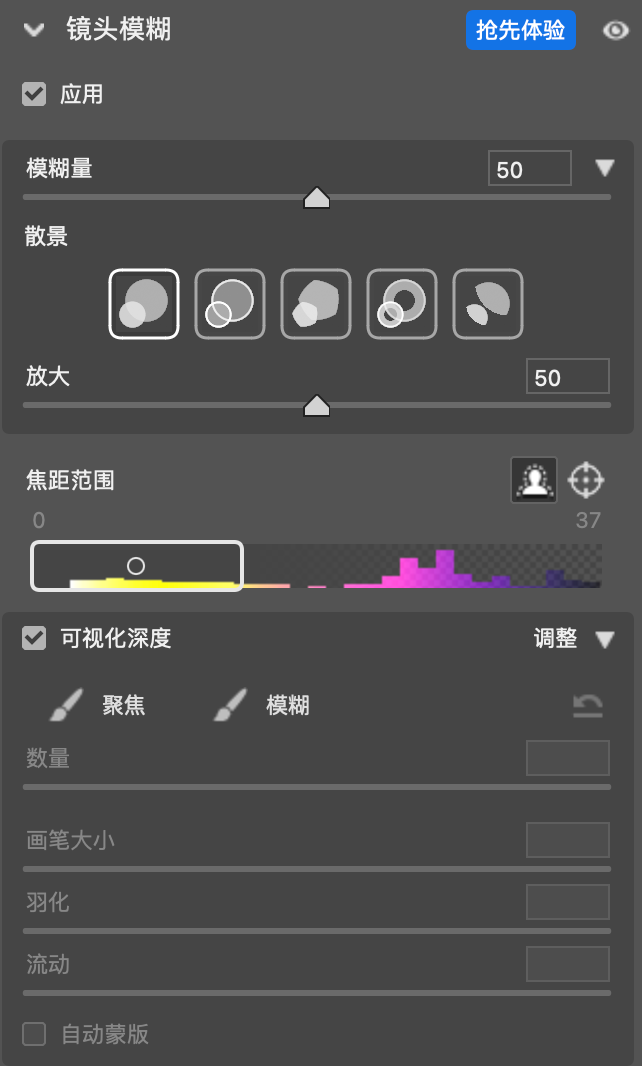This screenshot has height=1066, width=642.
Task: Uncheck the 应用 checkbox
Action: (35, 95)
